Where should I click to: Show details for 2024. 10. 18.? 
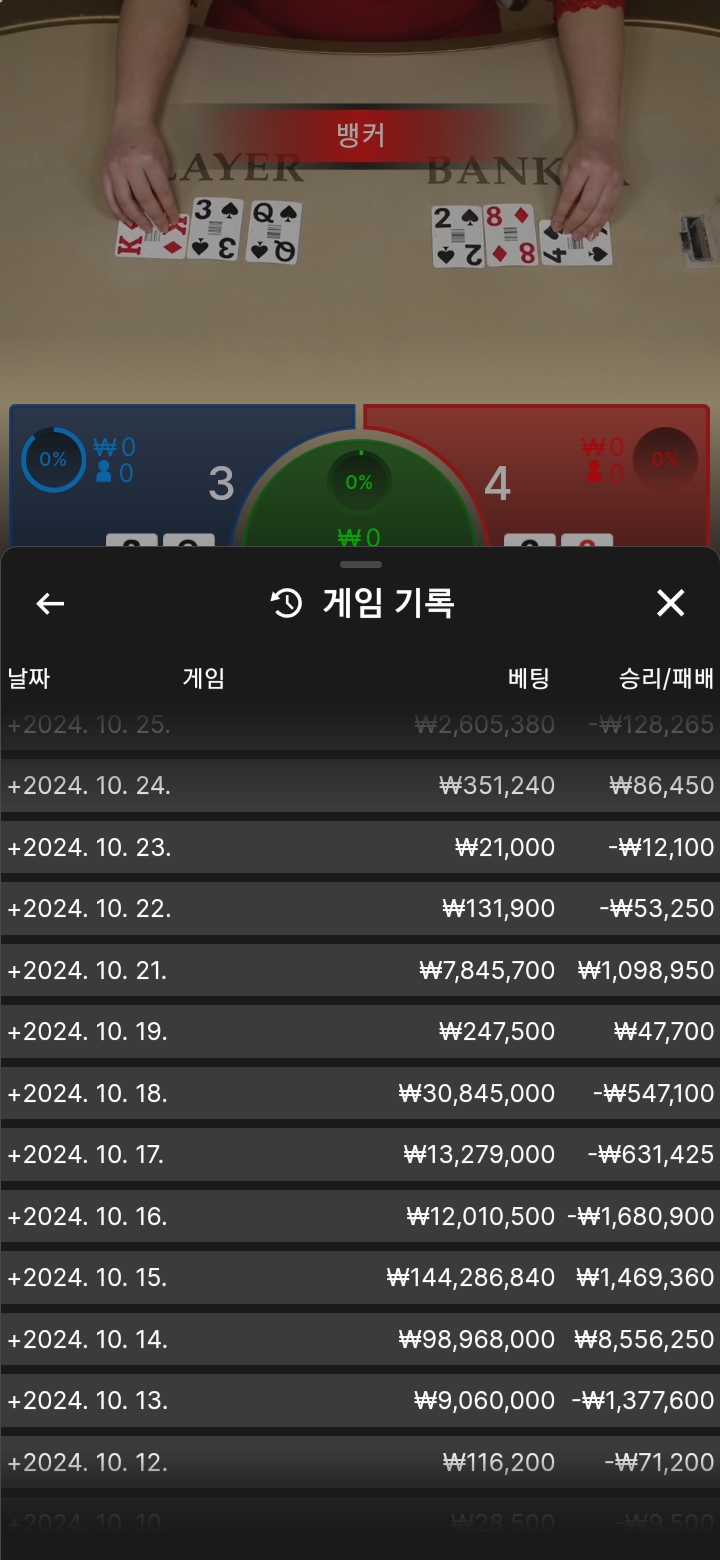click(x=360, y=1094)
